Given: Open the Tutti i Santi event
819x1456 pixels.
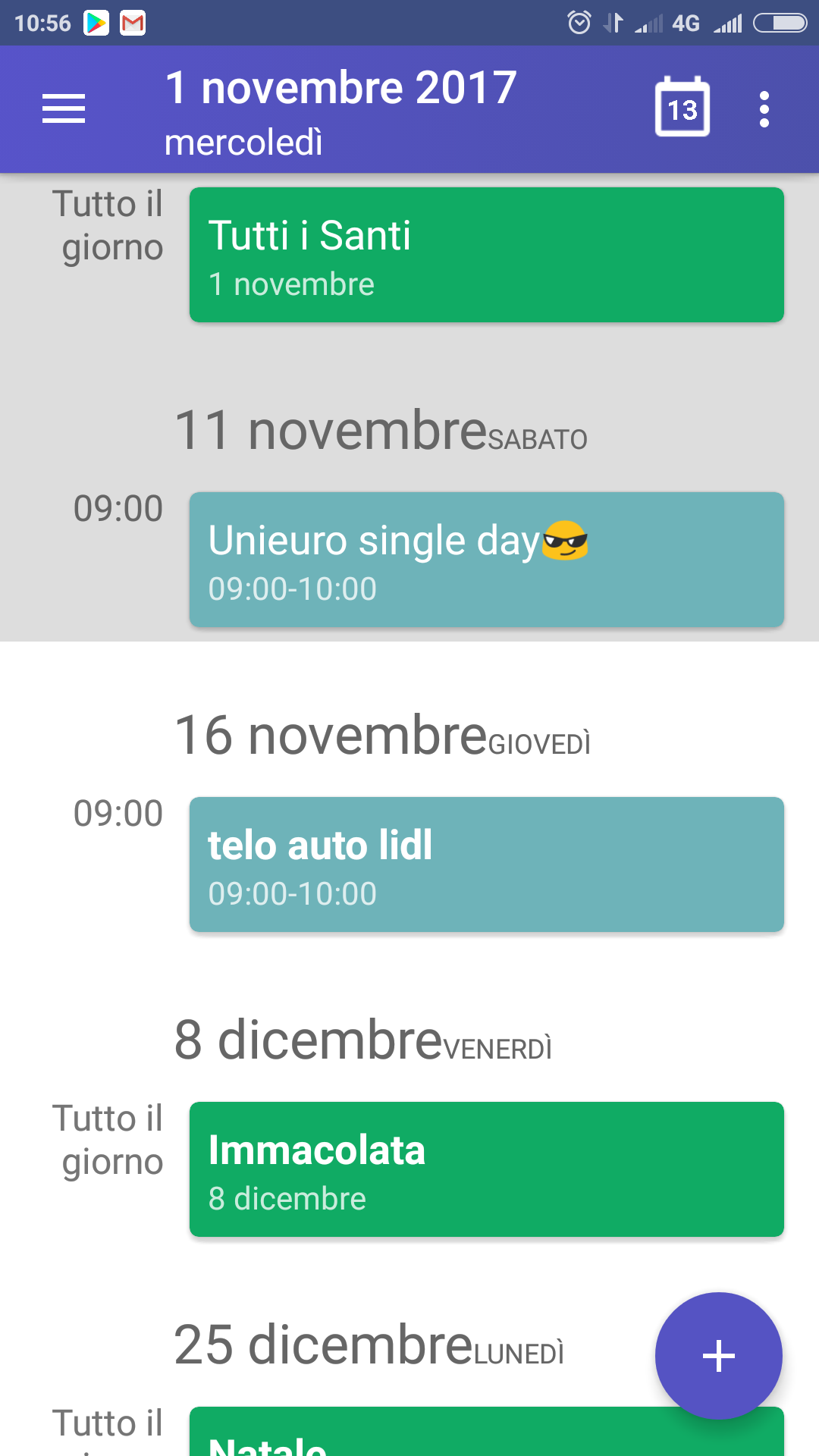Looking at the screenshot, I should coord(487,255).
